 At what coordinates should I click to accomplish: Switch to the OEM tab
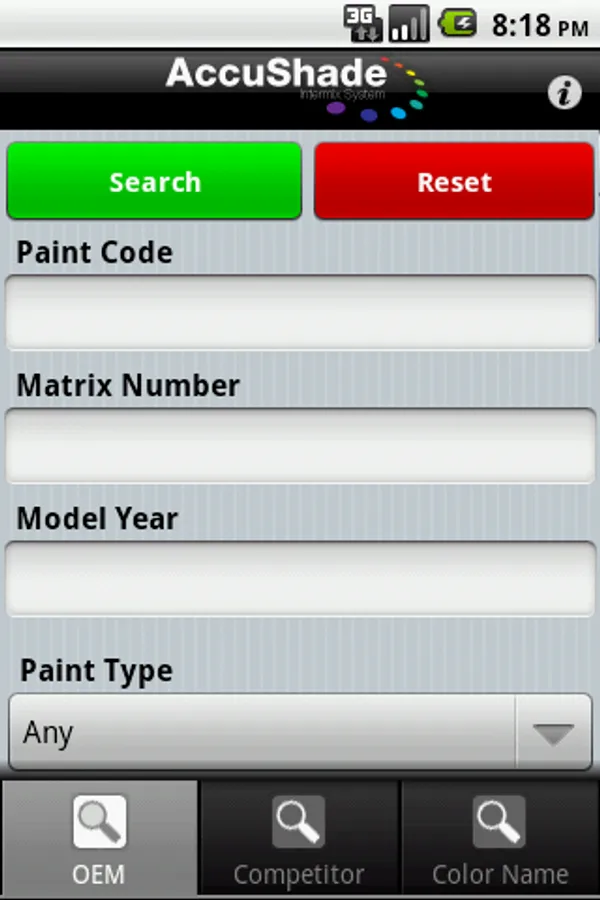[99, 838]
